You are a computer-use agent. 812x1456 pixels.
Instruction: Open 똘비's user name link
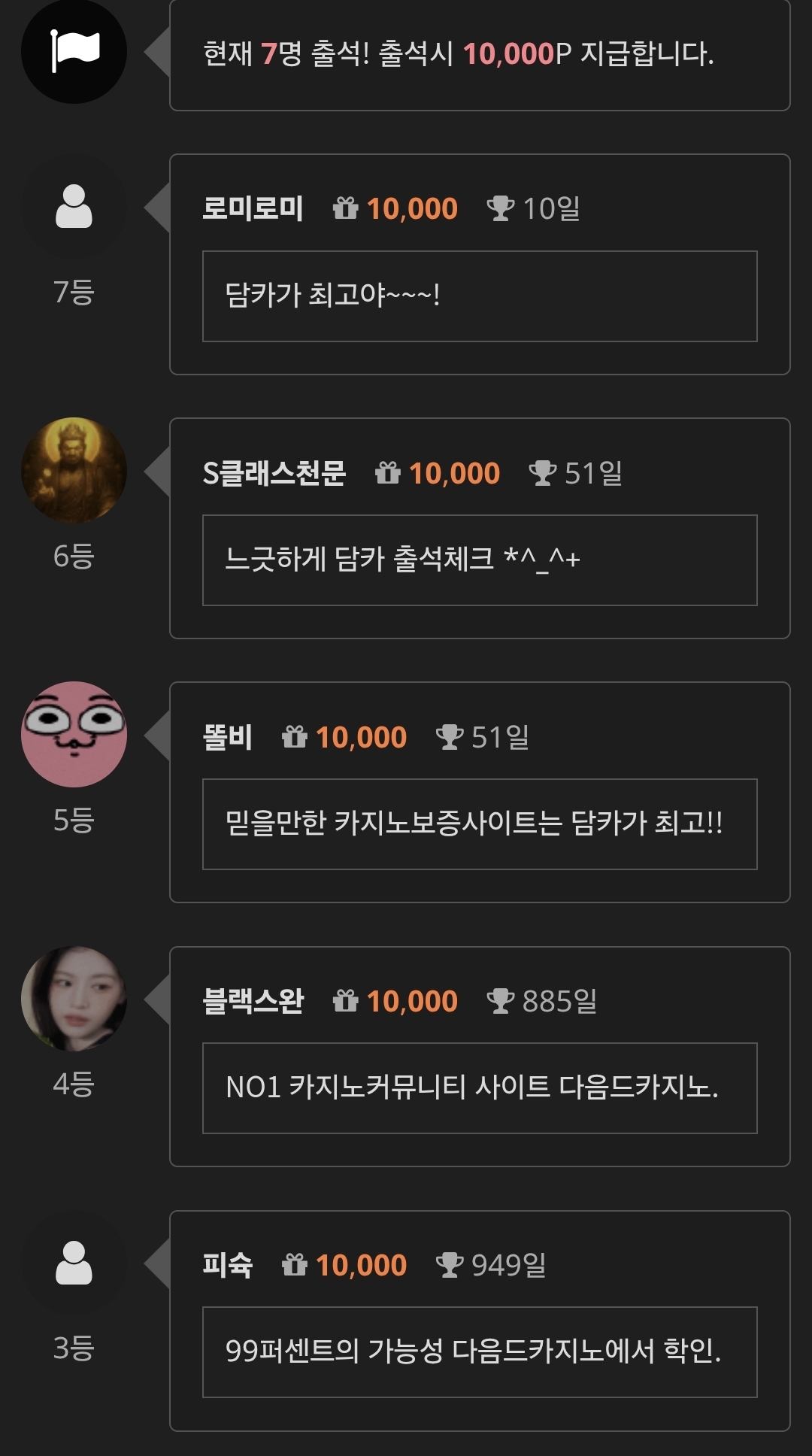coord(227,737)
